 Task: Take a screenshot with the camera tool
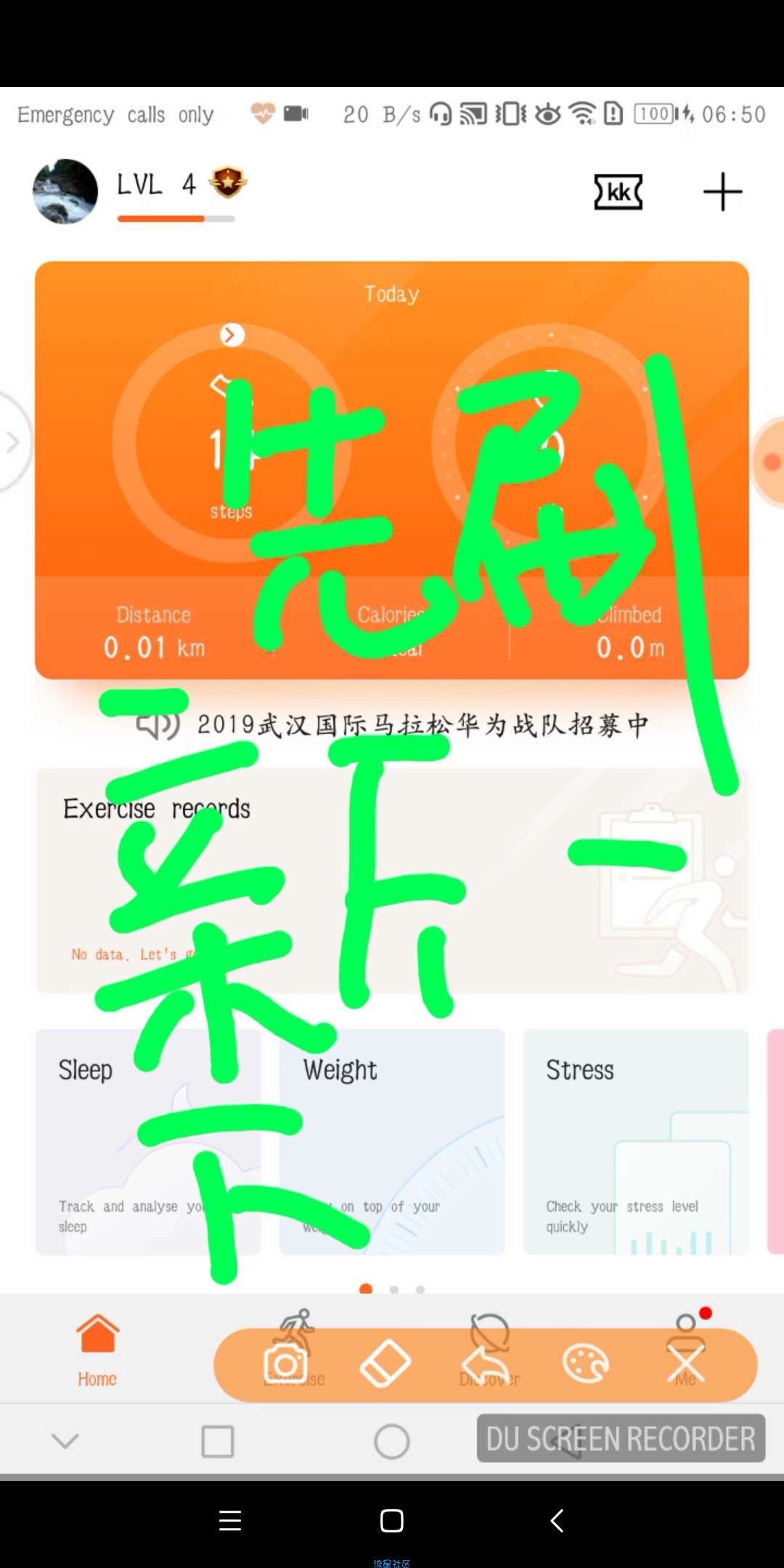(285, 1365)
